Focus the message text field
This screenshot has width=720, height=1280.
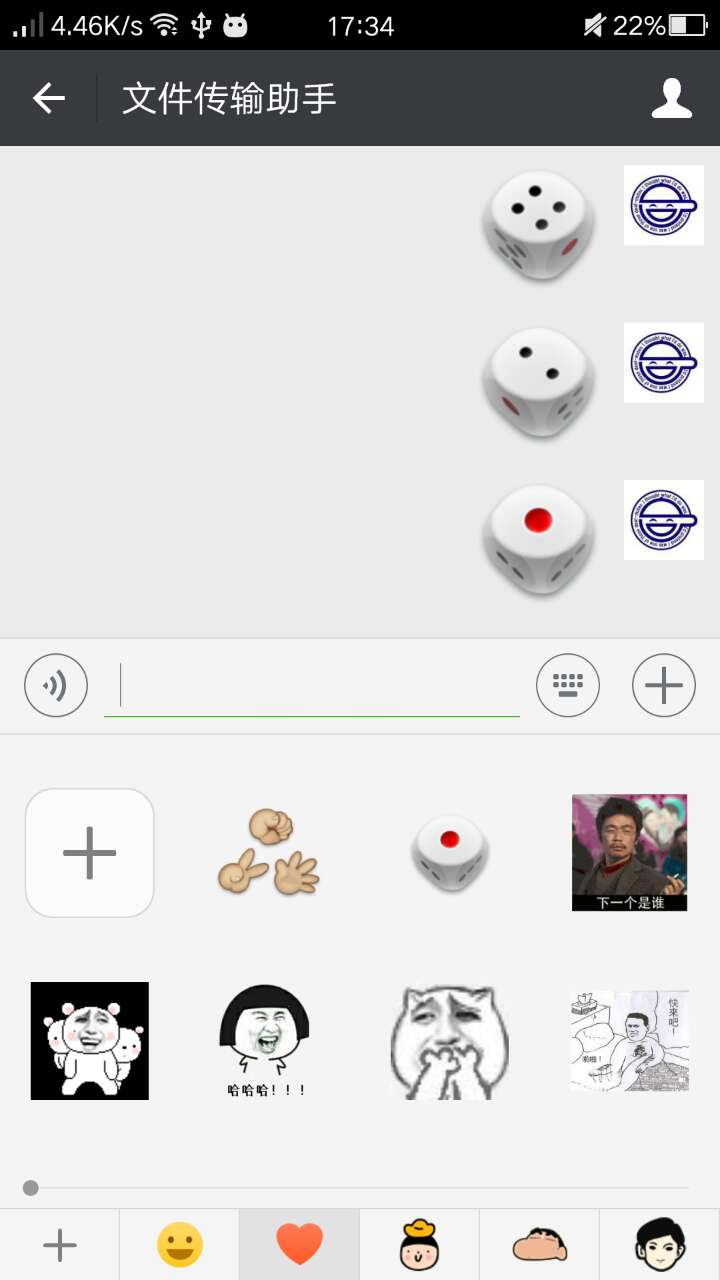(312, 686)
